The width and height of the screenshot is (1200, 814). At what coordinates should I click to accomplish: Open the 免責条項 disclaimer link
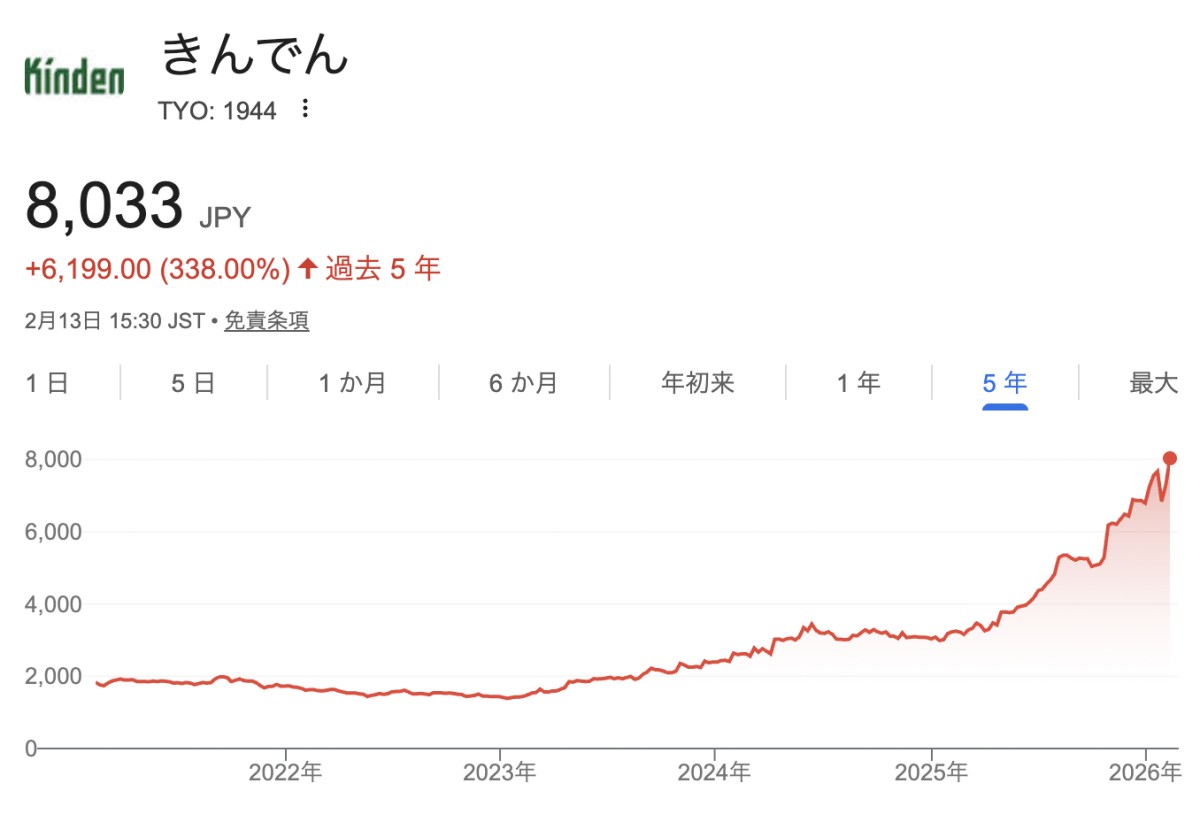pos(266,321)
